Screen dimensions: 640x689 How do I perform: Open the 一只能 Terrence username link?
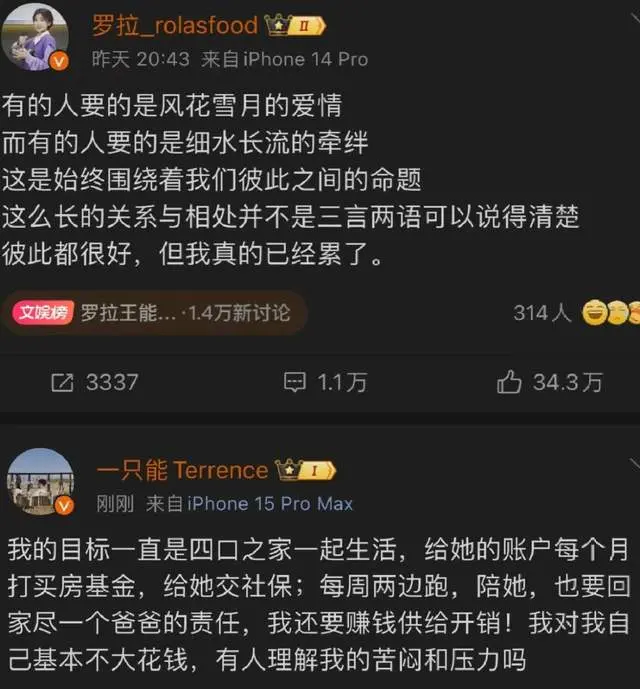[181, 470]
